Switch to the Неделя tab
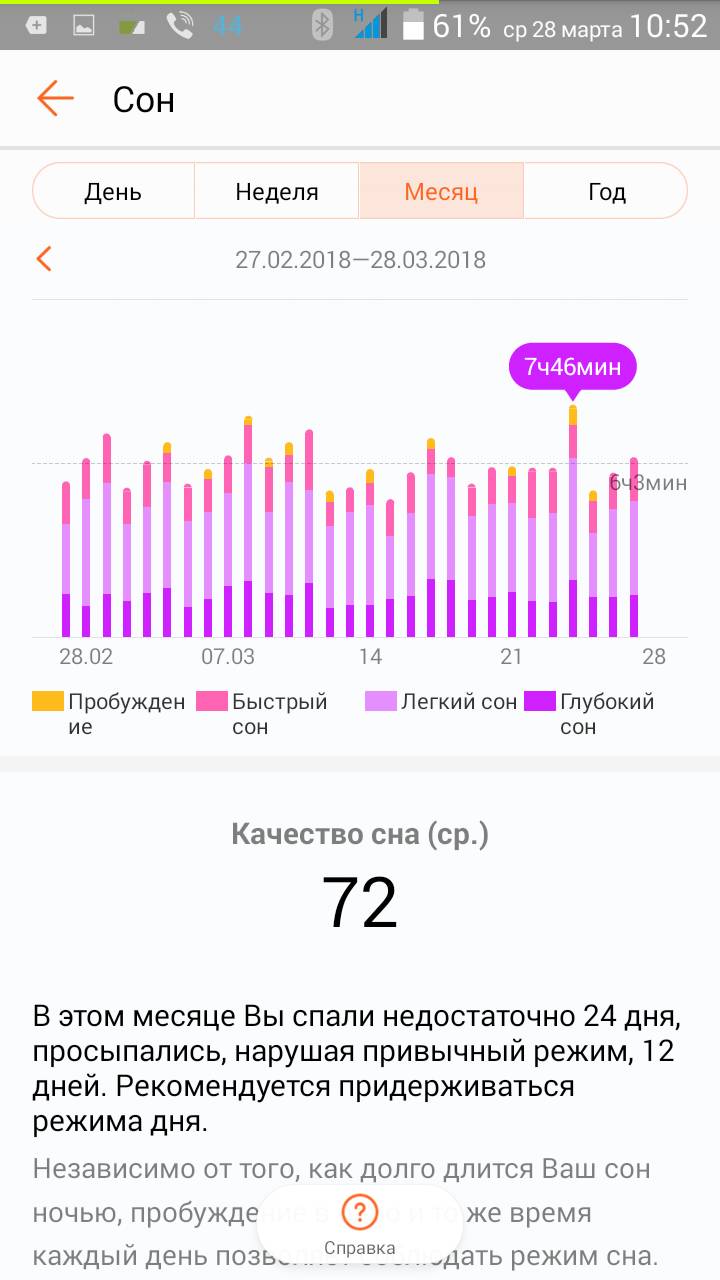 pyautogui.click(x=277, y=191)
